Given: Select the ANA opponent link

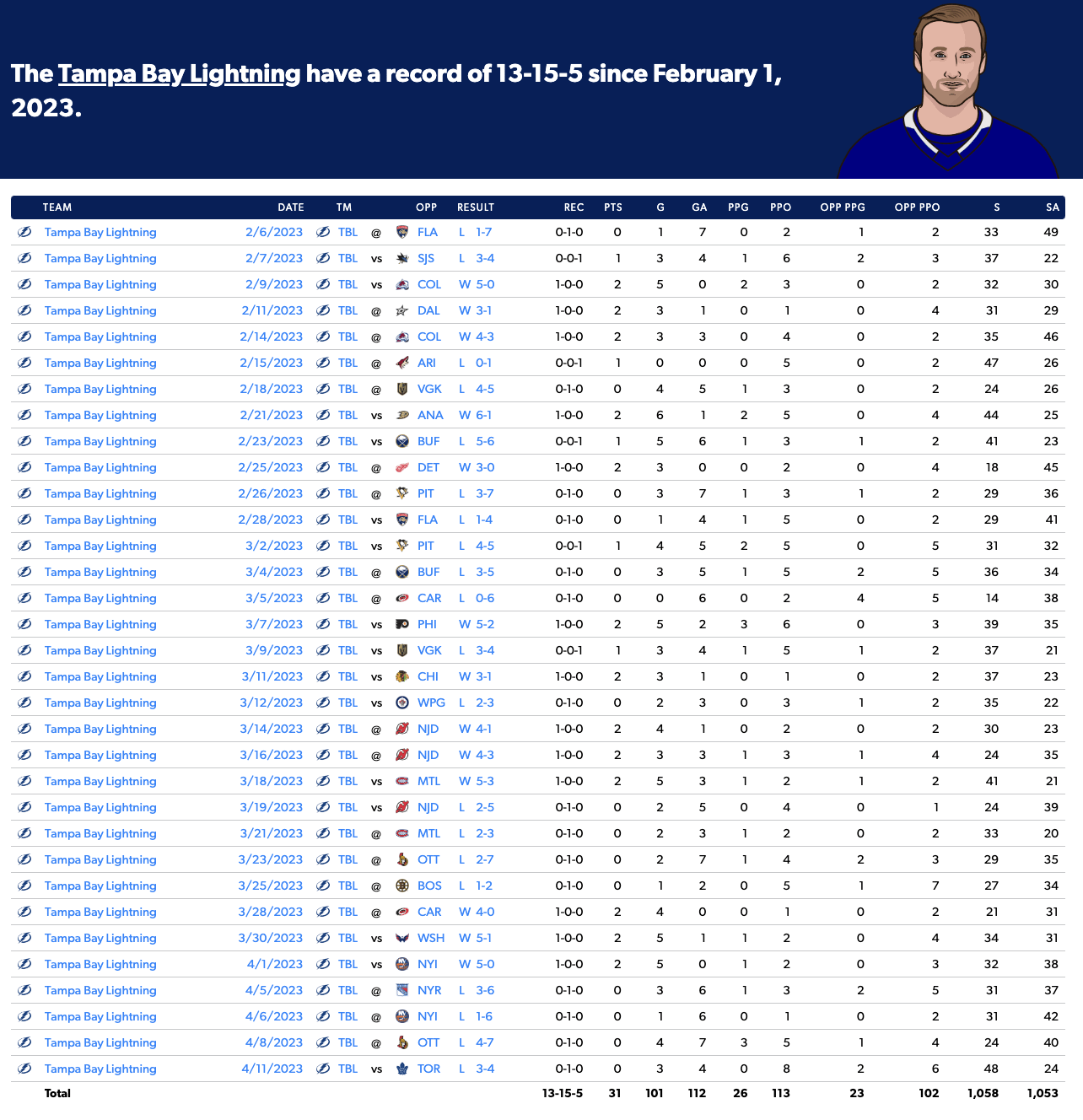Looking at the screenshot, I should (x=429, y=415).
